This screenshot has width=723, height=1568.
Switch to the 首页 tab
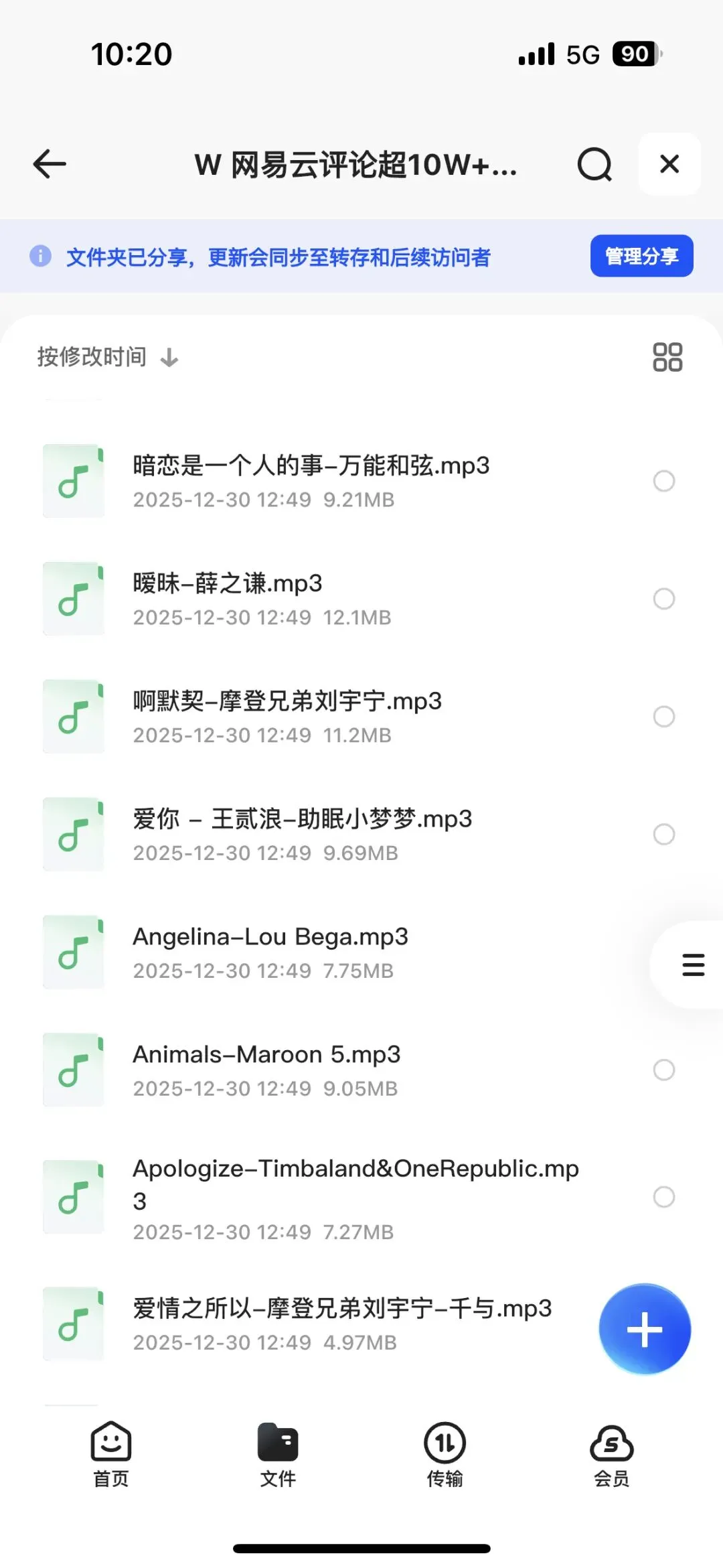click(x=110, y=1455)
